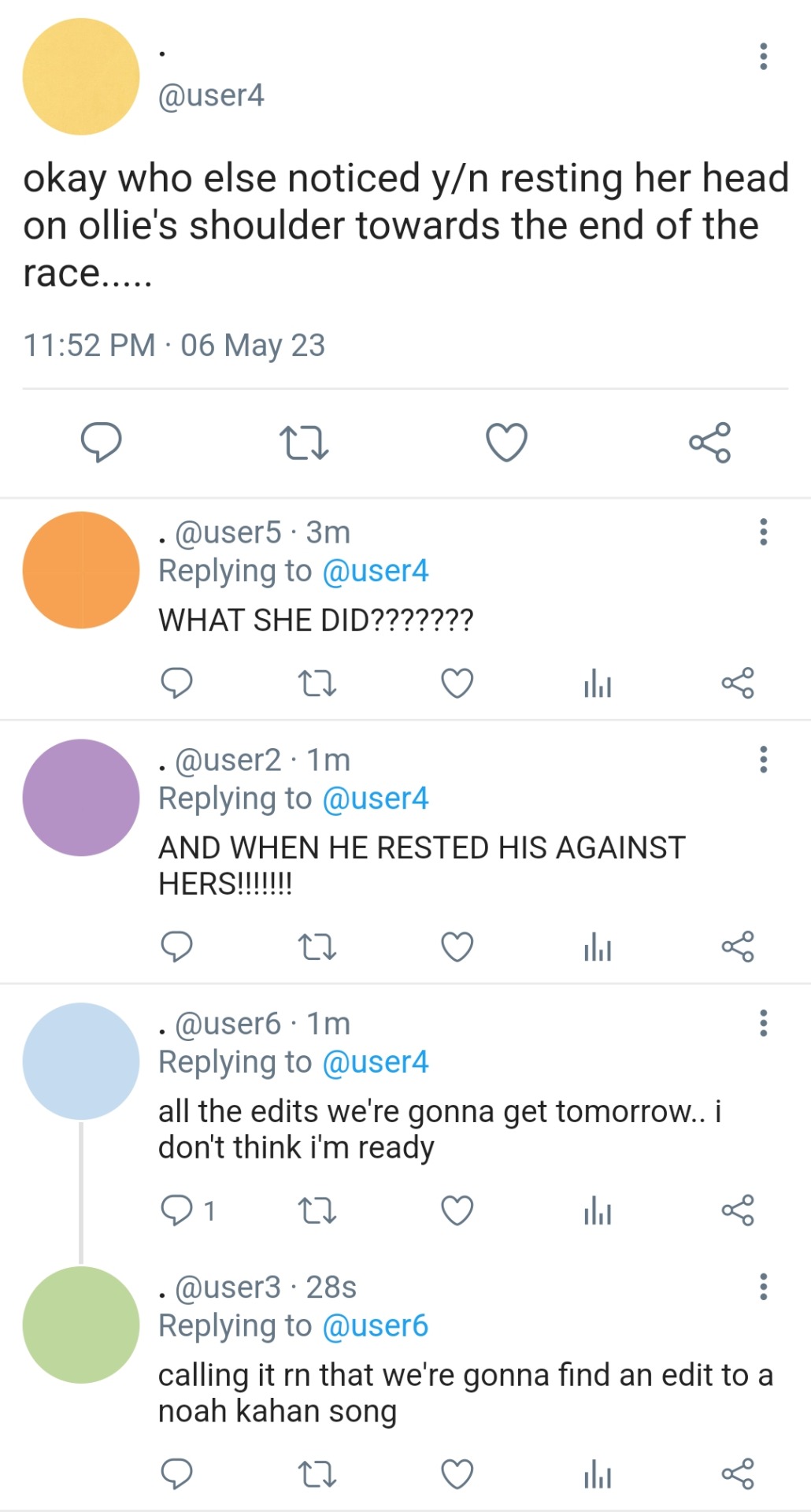The image size is (811, 1512).
Task: Open the @user4 link in user2's reply
Action: point(376,799)
